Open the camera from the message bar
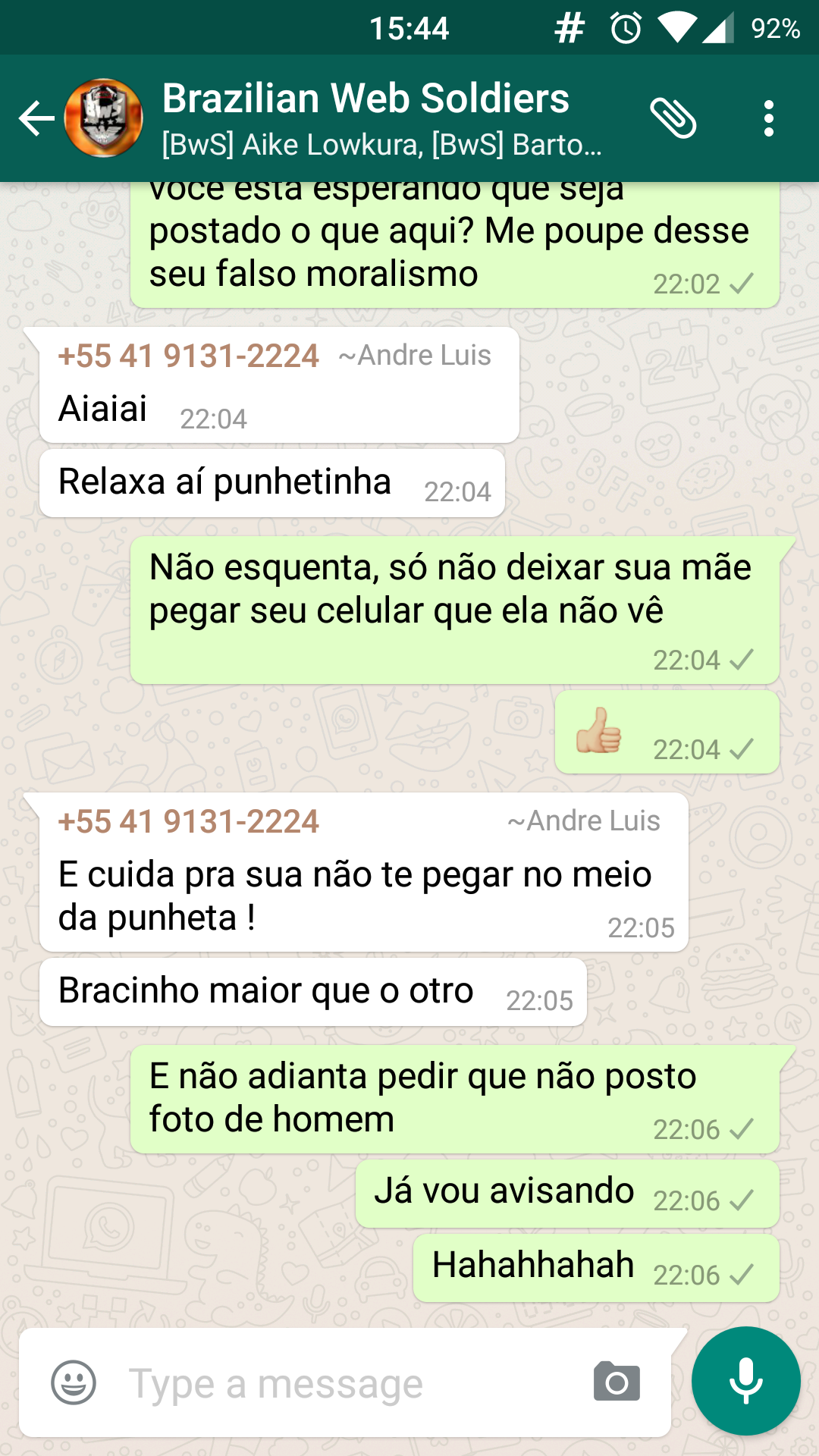This screenshot has width=819, height=1456. pyautogui.click(x=617, y=1382)
